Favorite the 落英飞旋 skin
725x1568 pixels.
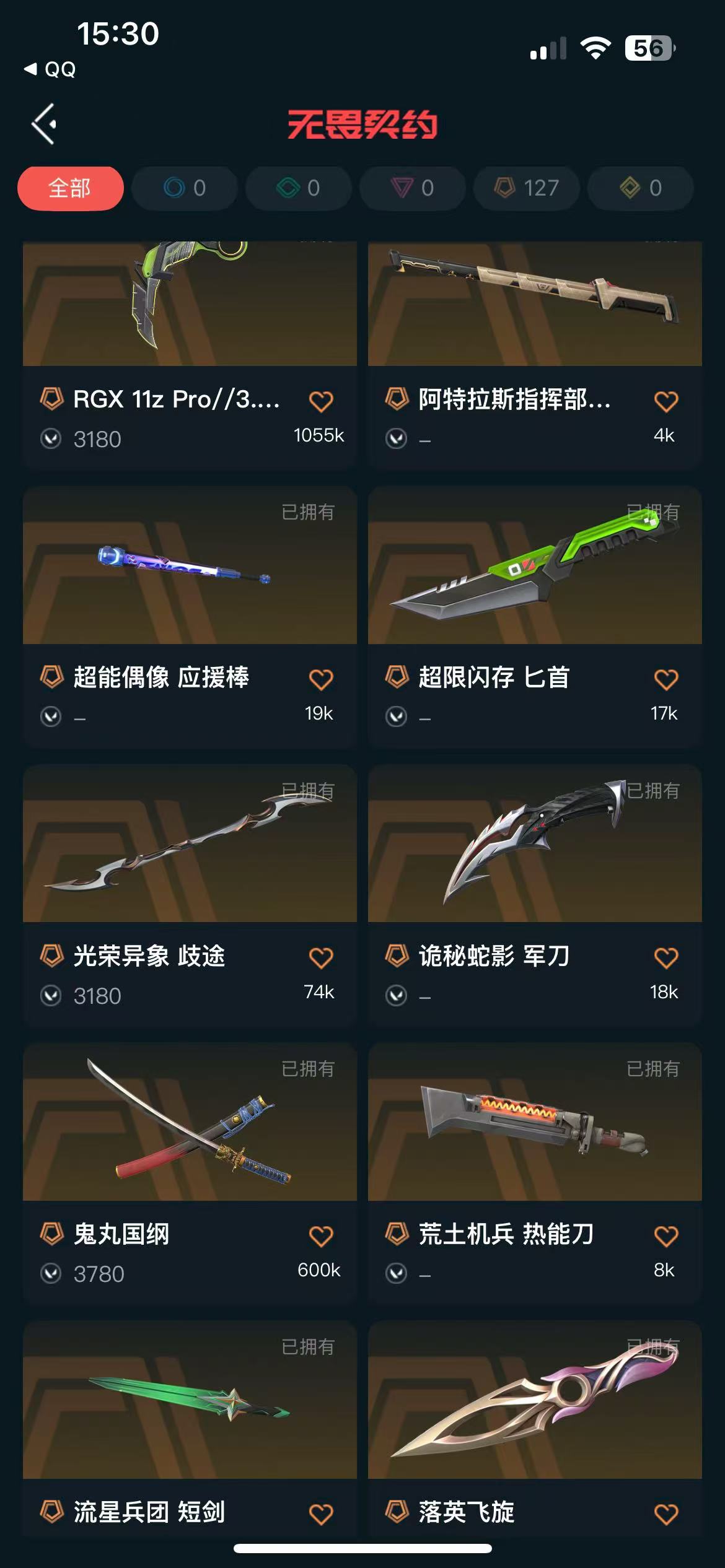click(666, 1514)
